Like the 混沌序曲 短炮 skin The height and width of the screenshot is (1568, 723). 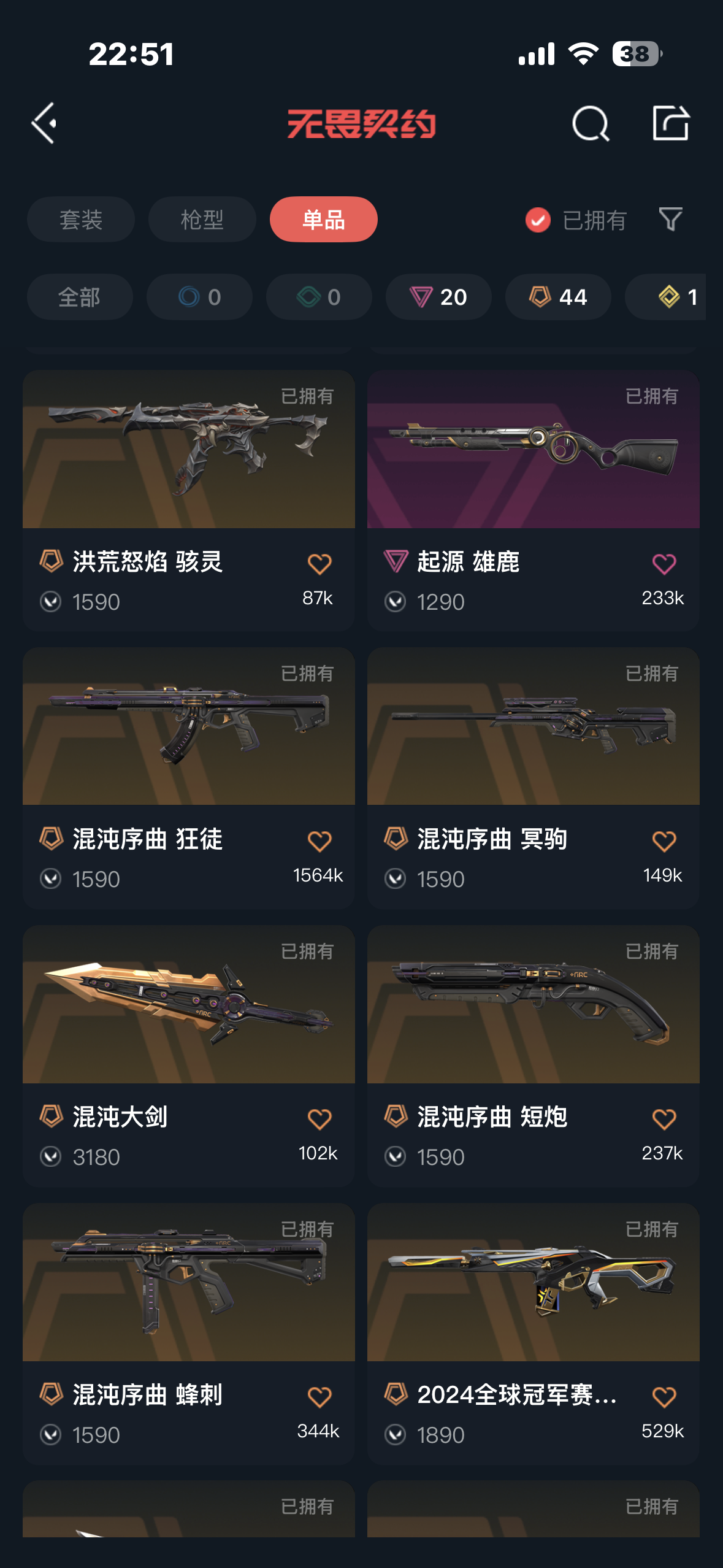(664, 1119)
